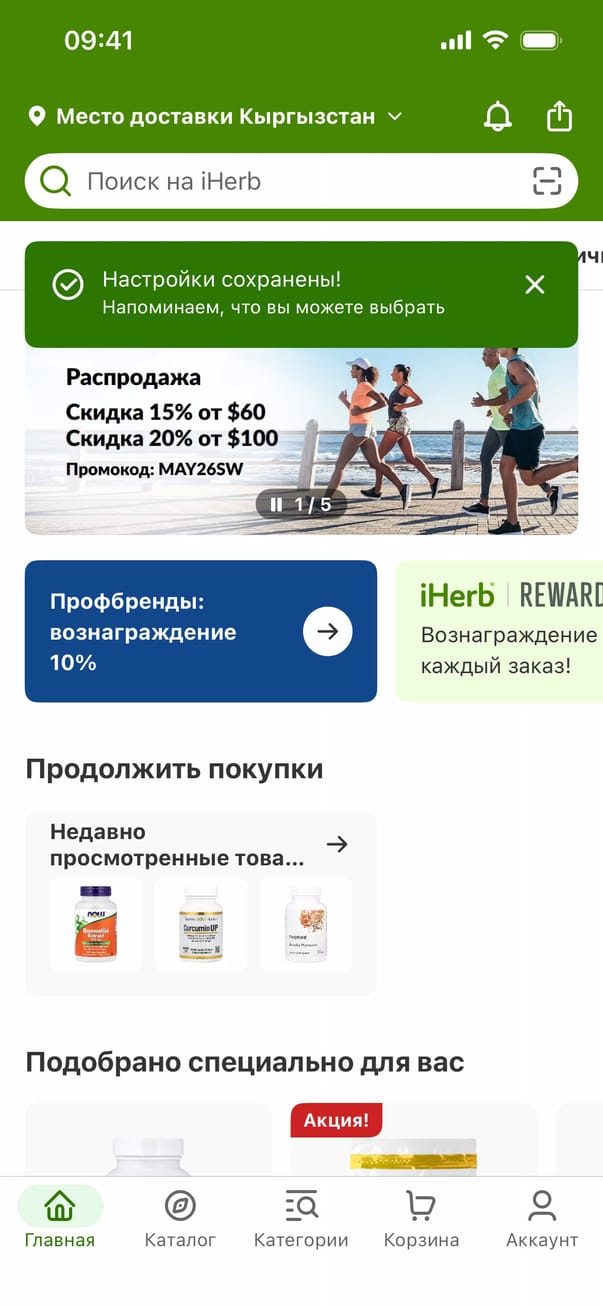
Task: Tap the Поиск на iHerb search field
Action: (301, 181)
